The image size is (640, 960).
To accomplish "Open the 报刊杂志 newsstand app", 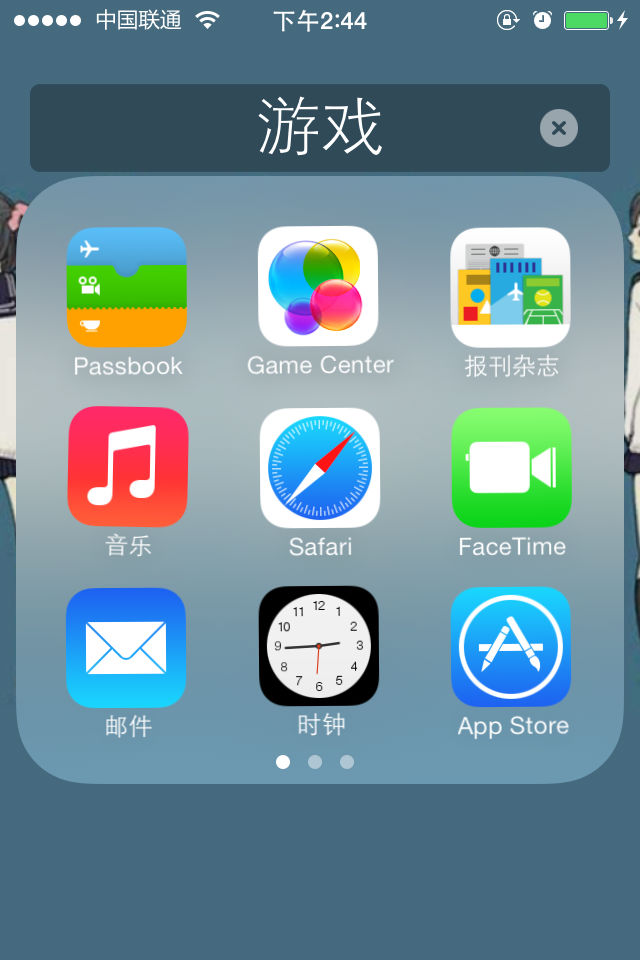I will pos(510,287).
